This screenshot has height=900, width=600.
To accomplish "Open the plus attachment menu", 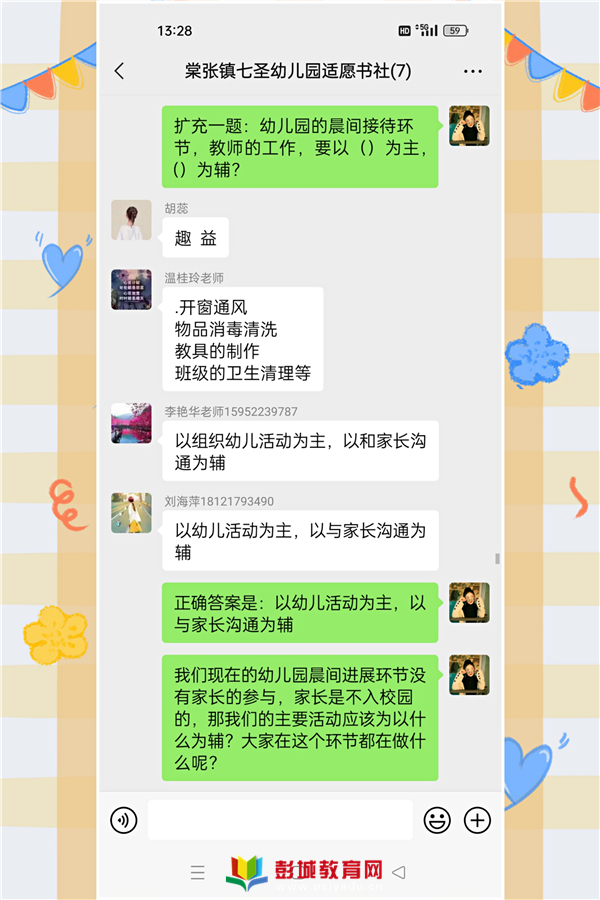I will (x=478, y=820).
